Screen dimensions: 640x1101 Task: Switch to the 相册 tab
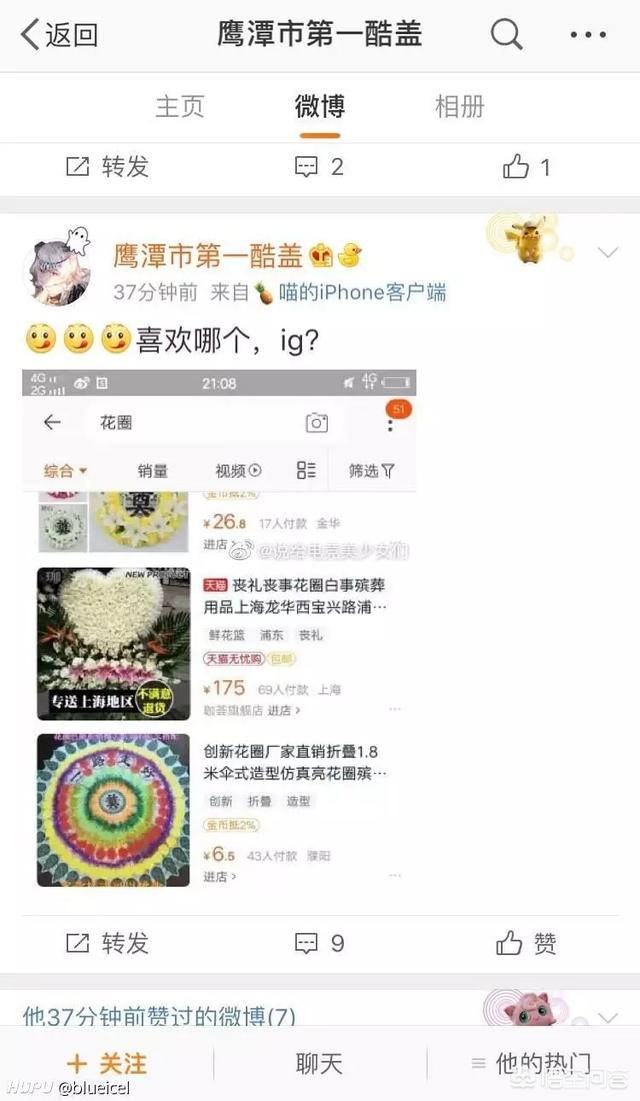(460, 107)
